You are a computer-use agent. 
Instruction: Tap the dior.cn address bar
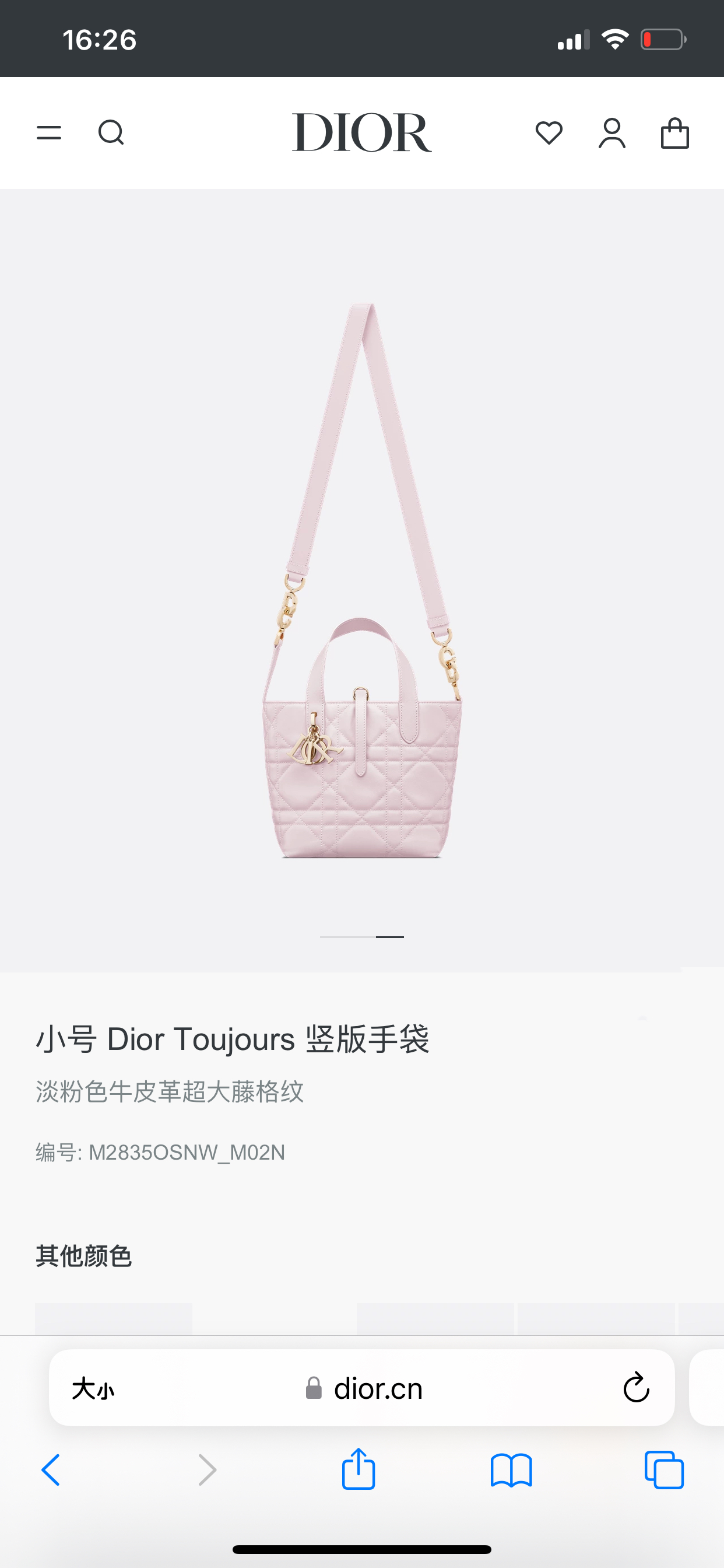coord(365,1388)
